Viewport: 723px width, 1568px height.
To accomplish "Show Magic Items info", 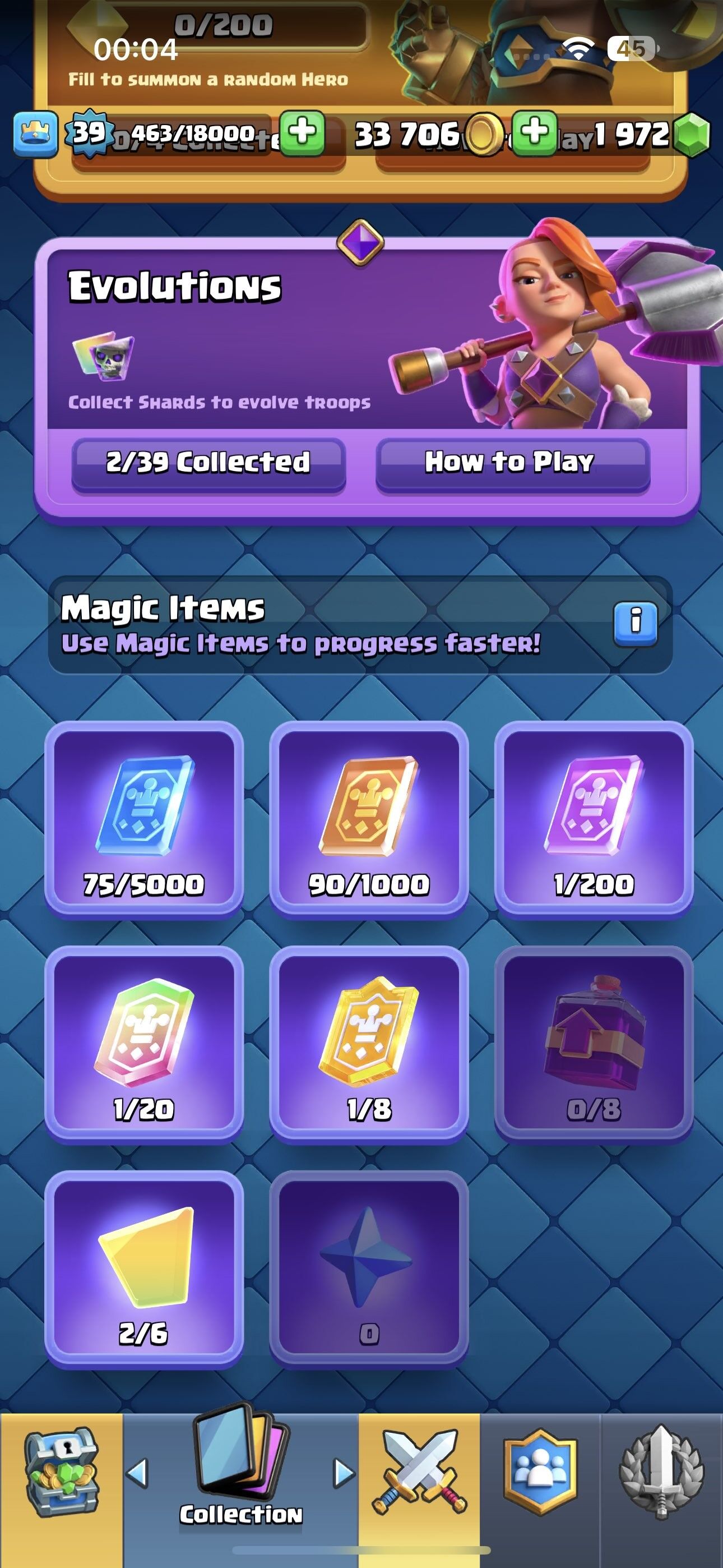I will point(636,622).
